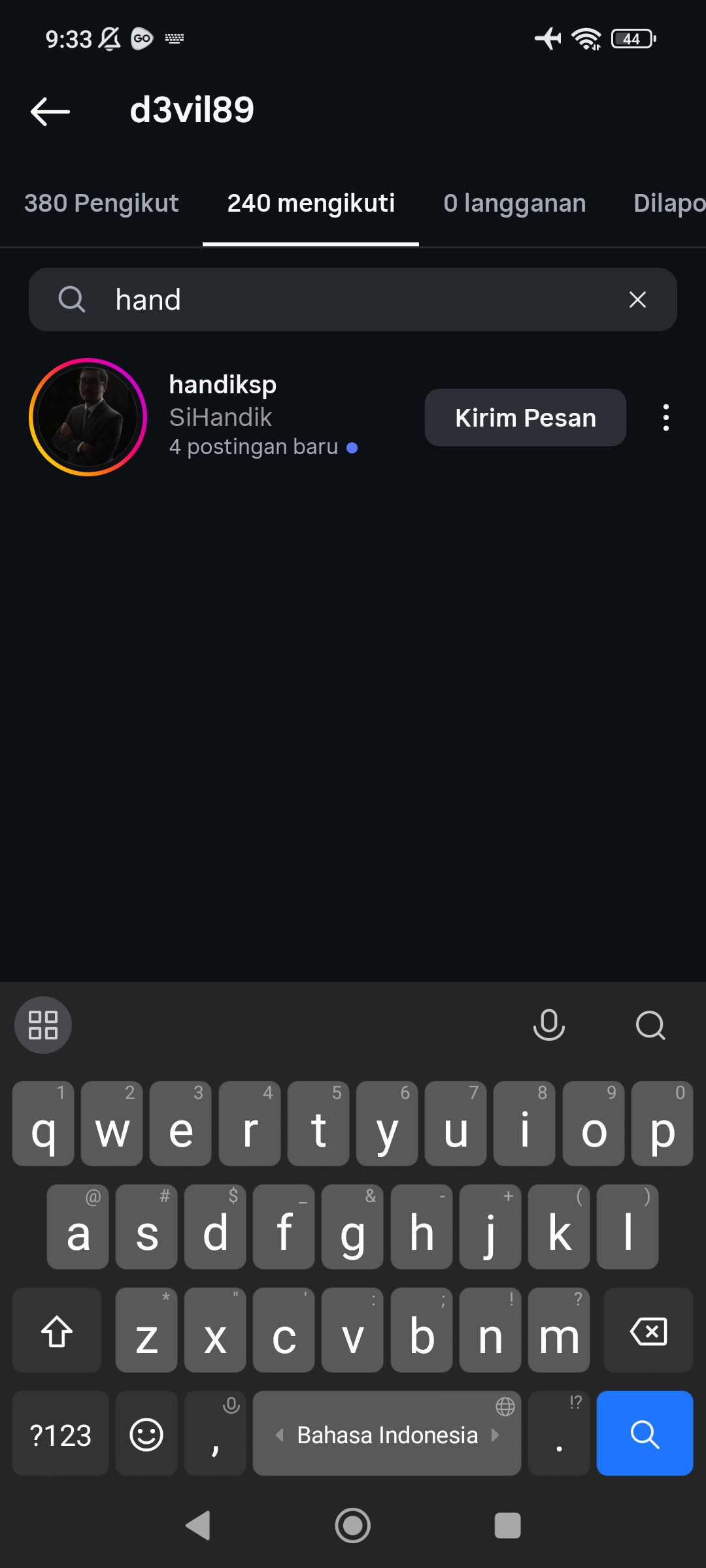Image resolution: width=706 pixels, height=1568 pixels.
Task: Switch to the Dilapo tab
Action: tap(668, 203)
